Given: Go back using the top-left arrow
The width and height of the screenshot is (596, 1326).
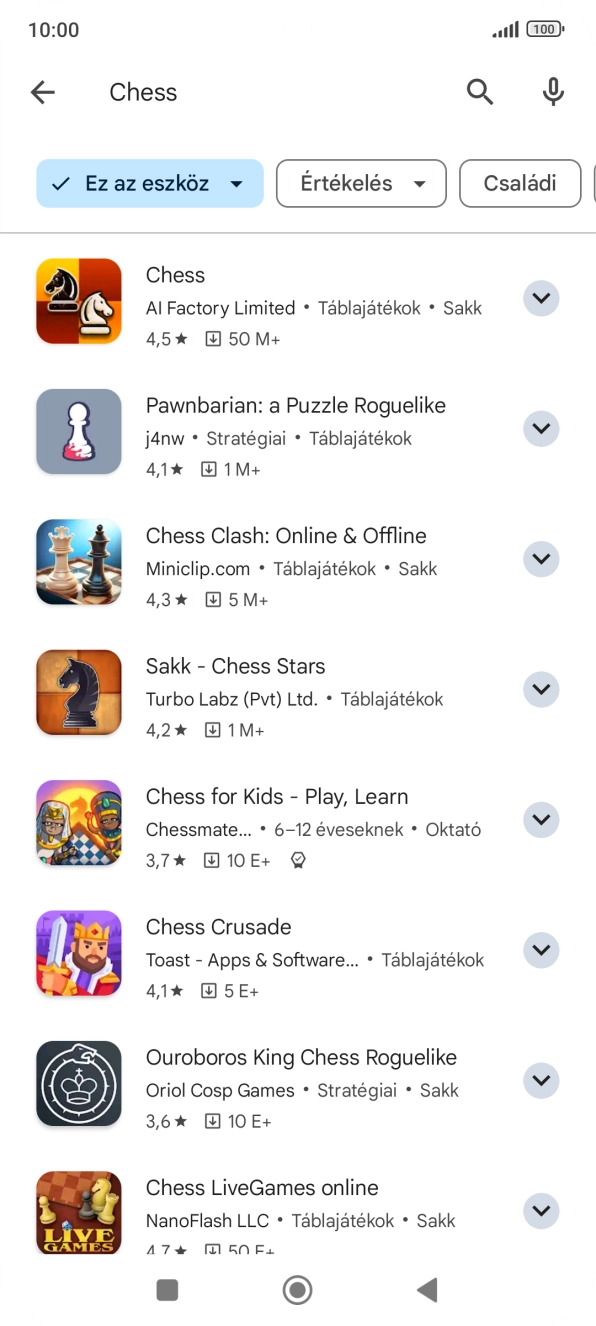Looking at the screenshot, I should 43,92.
